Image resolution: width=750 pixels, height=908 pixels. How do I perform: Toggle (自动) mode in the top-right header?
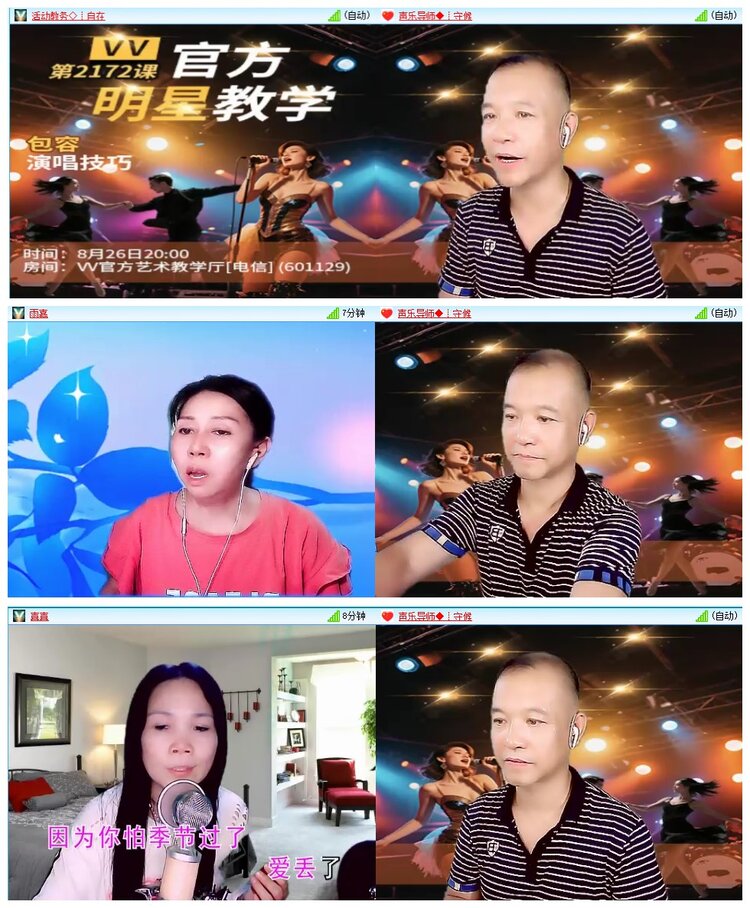tap(722, 14)
